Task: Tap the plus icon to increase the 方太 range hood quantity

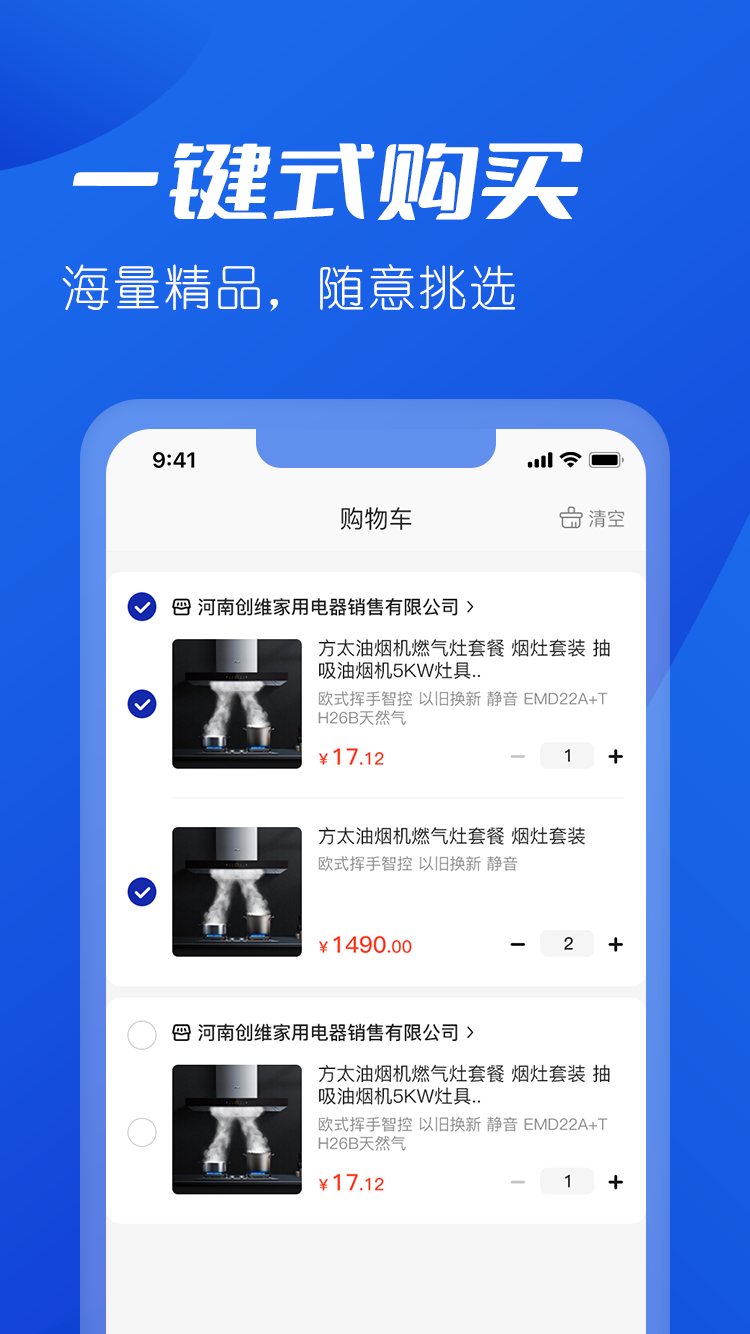Action: [x=615, y=756]
